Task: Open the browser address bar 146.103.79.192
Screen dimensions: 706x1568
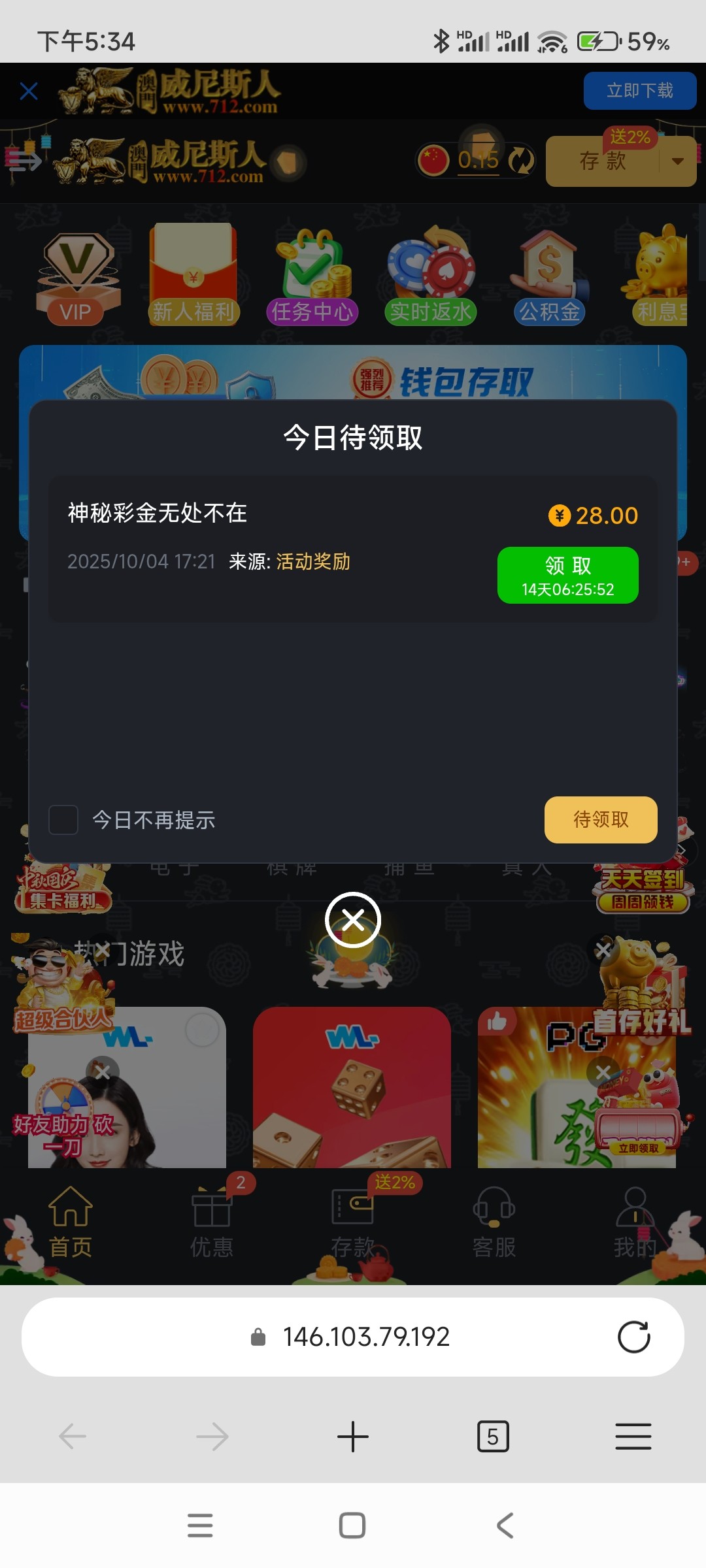Action: (366, 1337)
